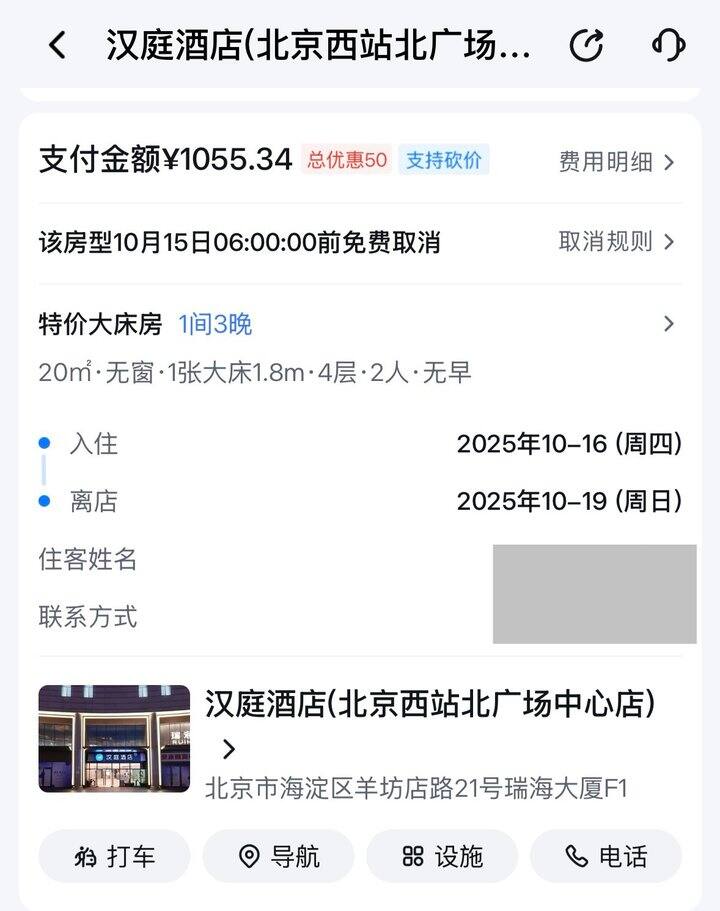This screenshot has width=720, height=911.
Task: Tap the share icon in the header
Action: click(x=587, y=45)
